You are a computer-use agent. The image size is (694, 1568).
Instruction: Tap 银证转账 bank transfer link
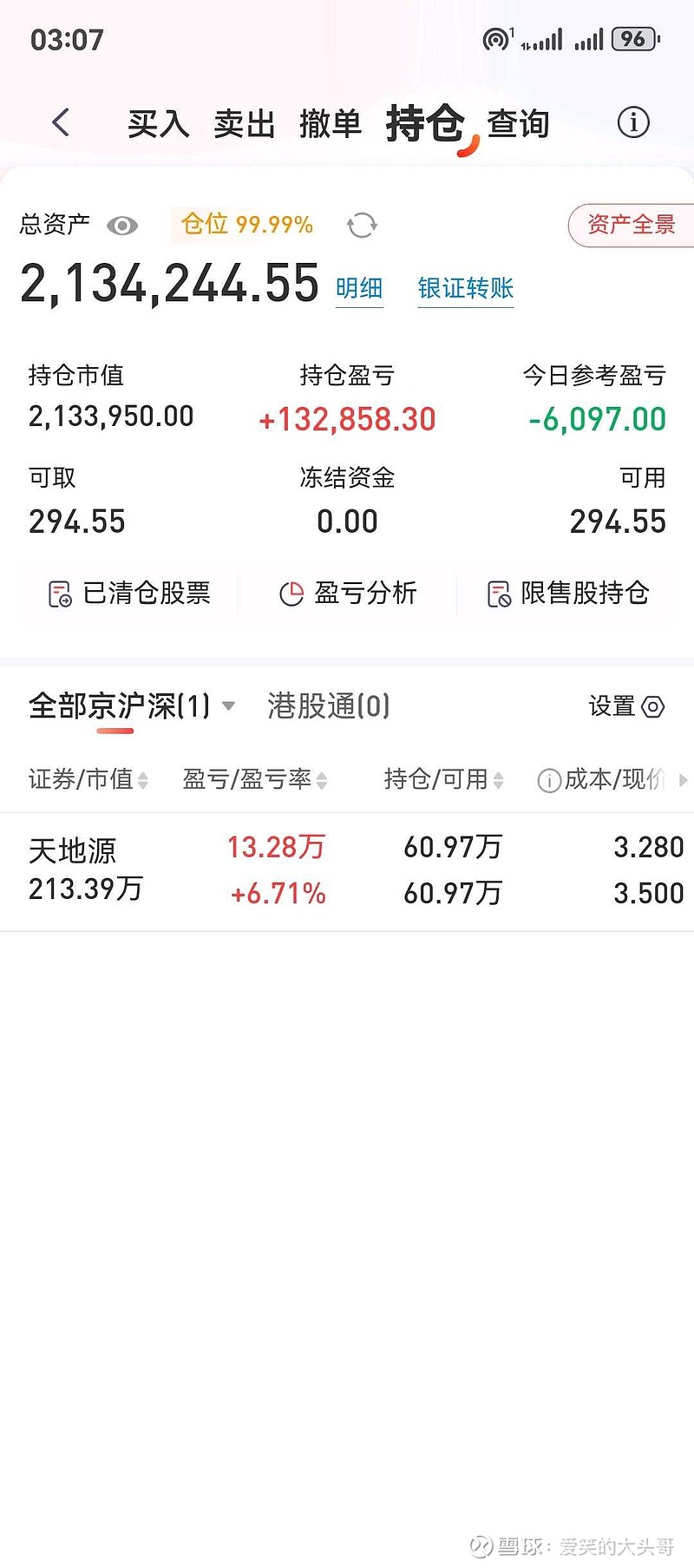tap(466, 287)
